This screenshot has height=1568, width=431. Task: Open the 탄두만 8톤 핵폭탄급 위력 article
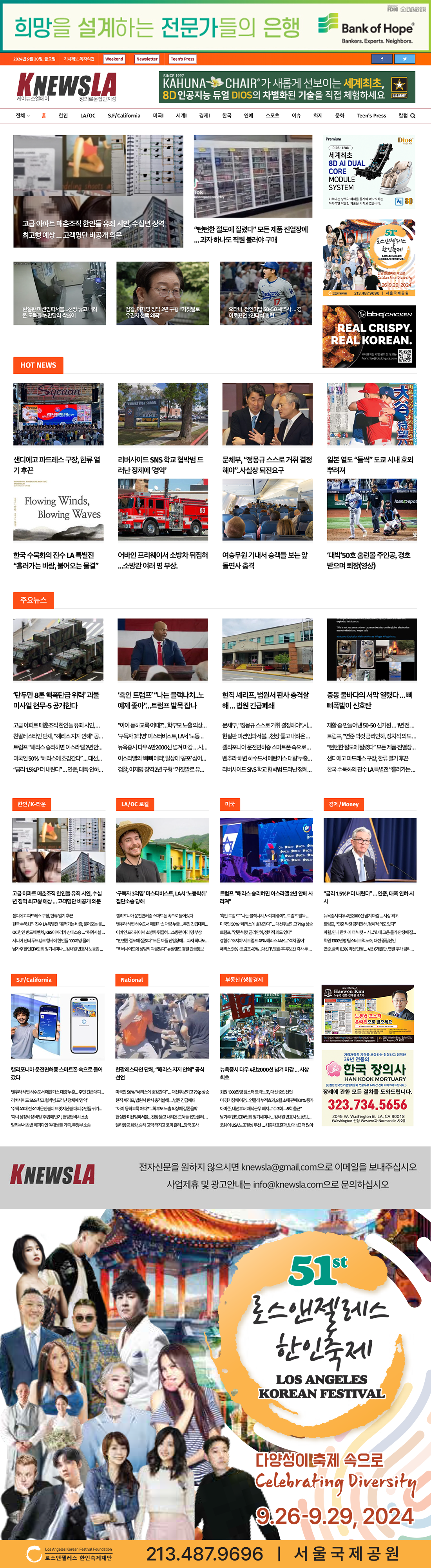tap(56, 700)
